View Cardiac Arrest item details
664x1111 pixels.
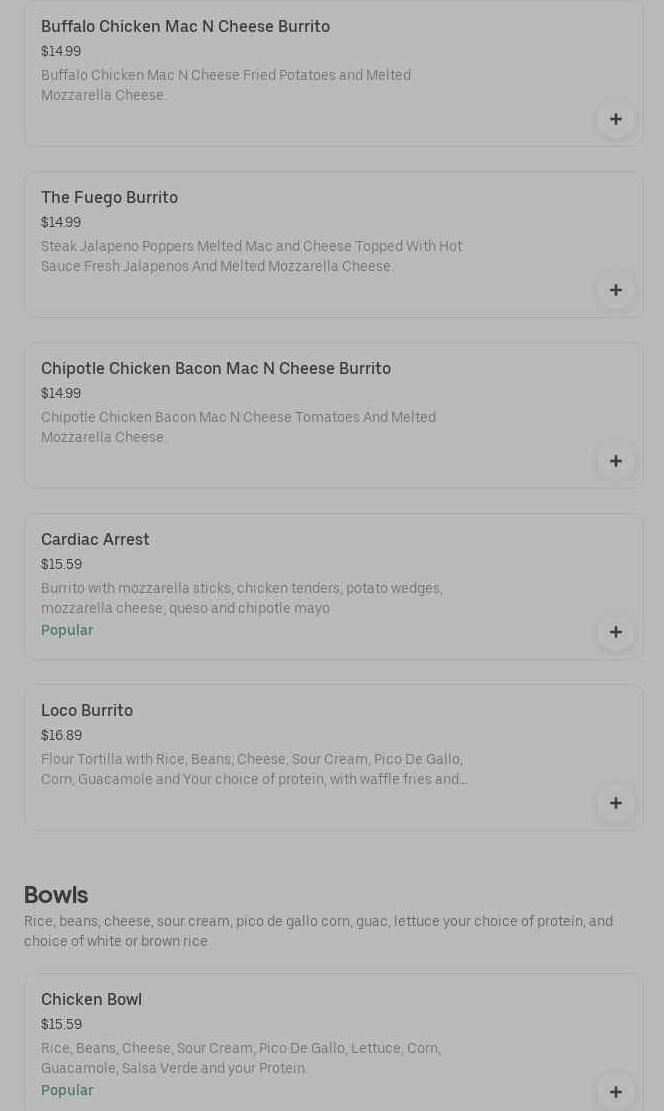pyautogui.click(x=95, y=540)
